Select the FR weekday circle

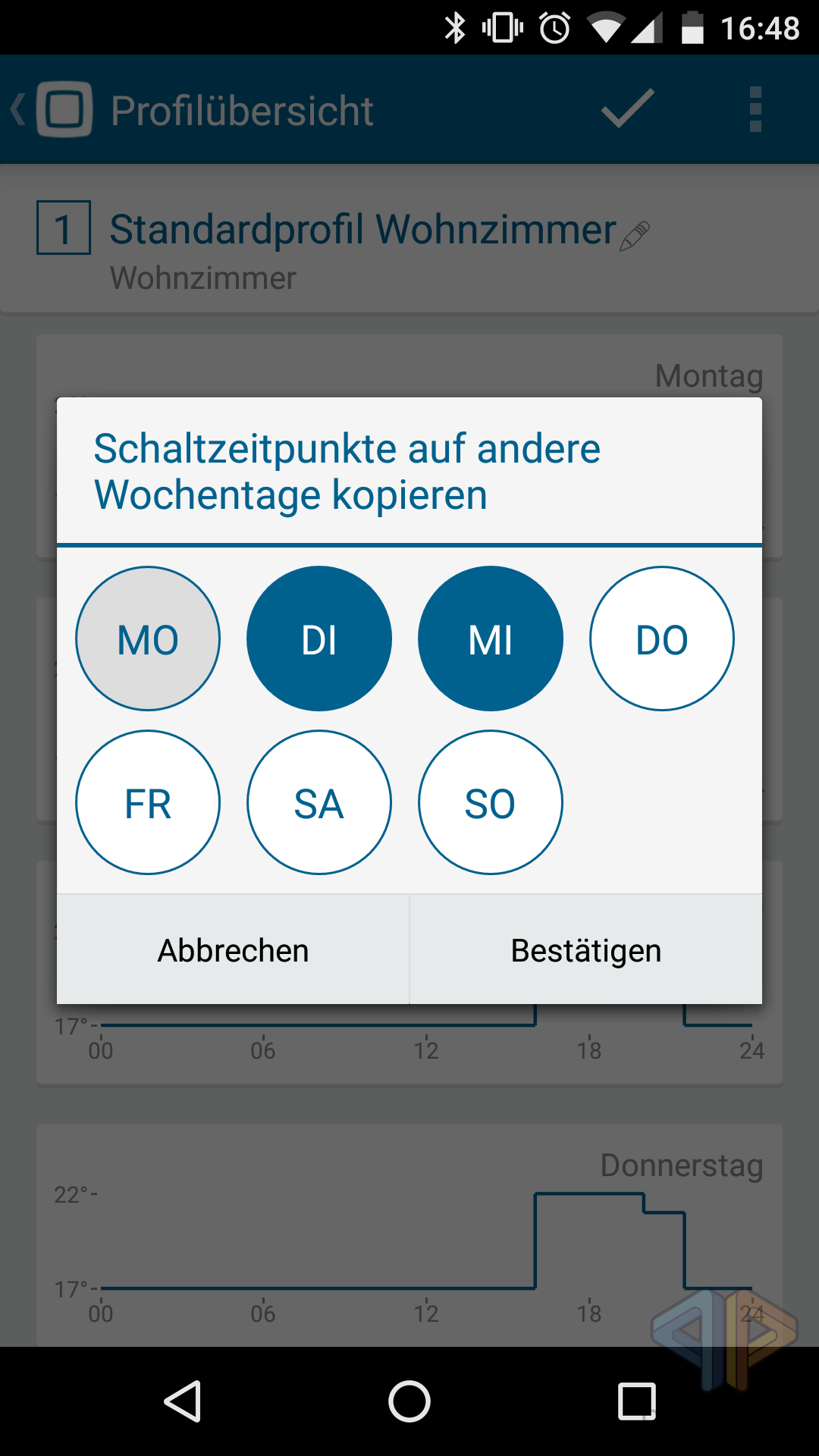[x=148, y=802]
